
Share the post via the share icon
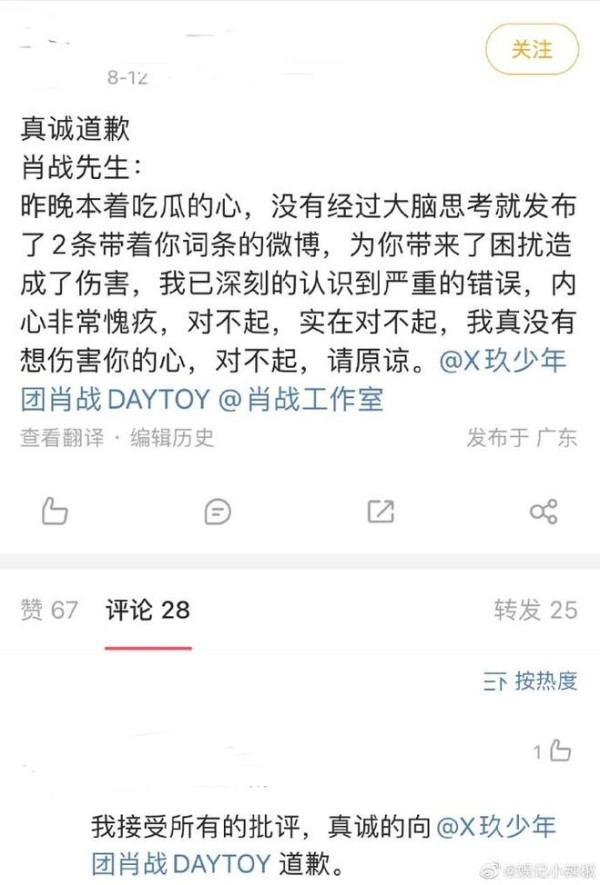point(542,512)
